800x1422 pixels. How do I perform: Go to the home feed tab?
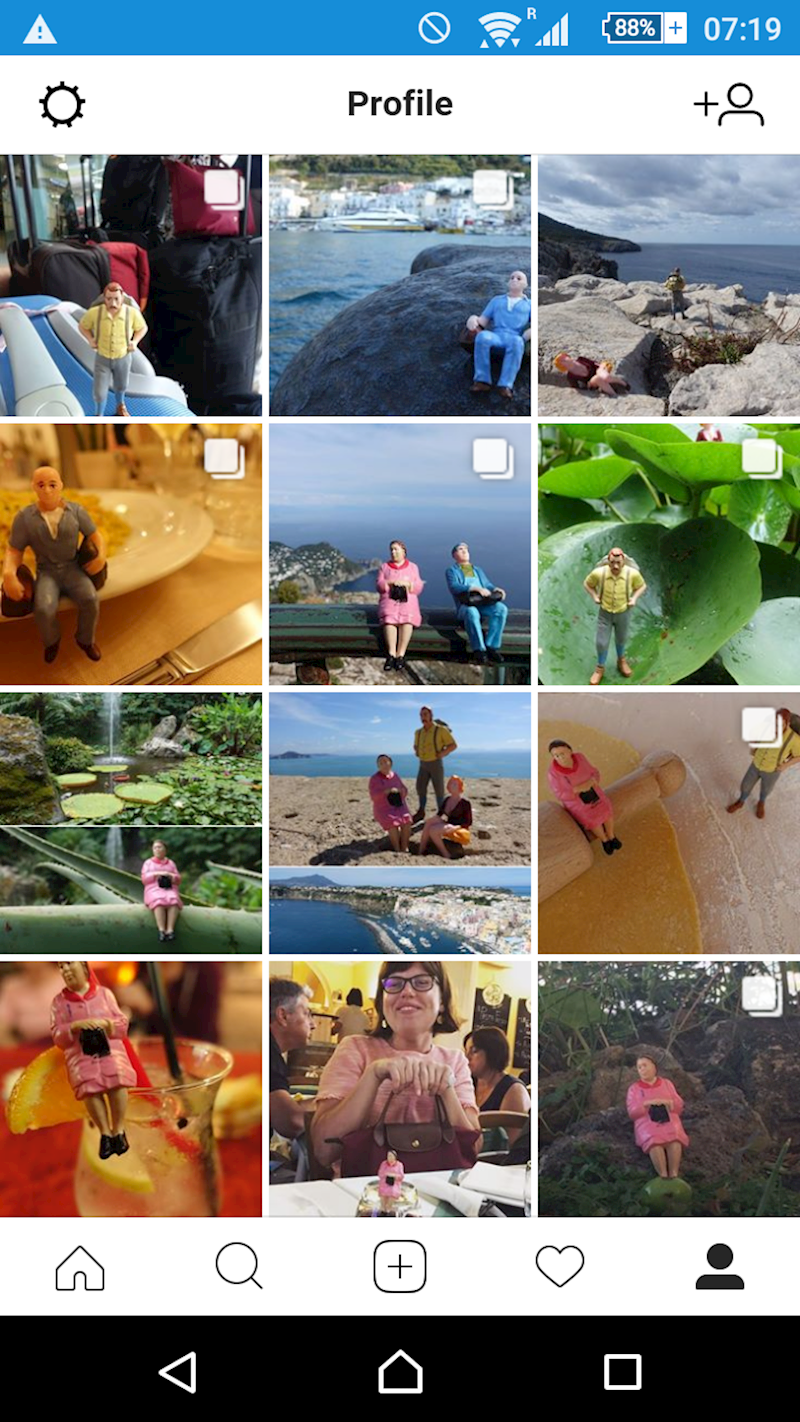pyautogui.click(x=80, y=1266)
